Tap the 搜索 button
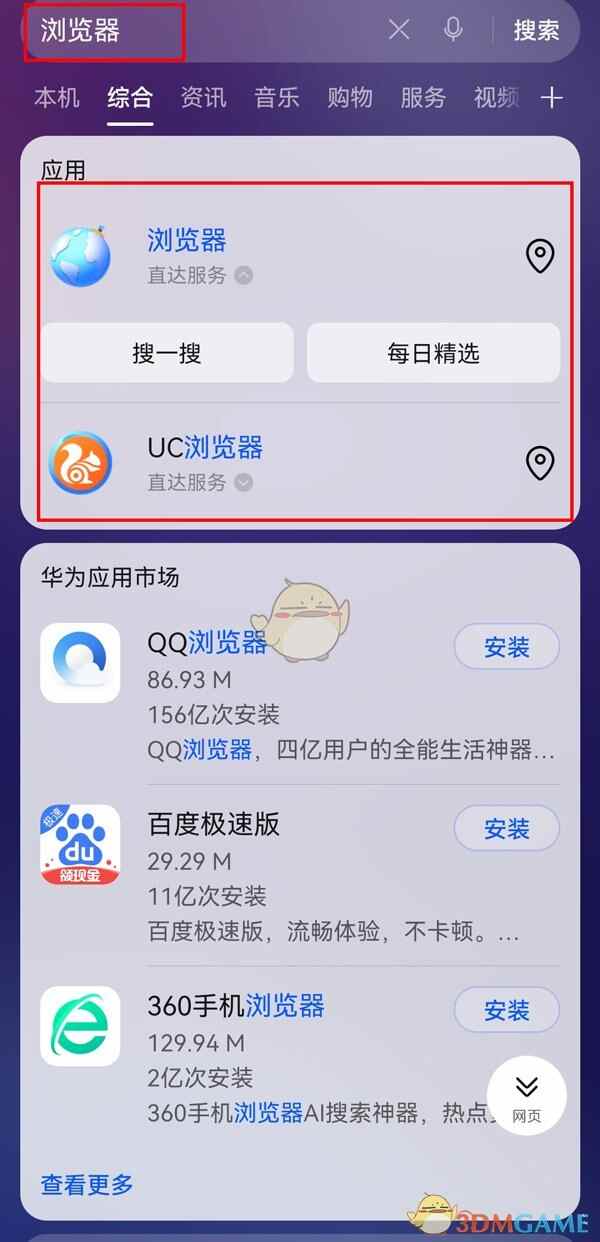This screenshot has height=1242, width=600. [x=536, y=30]
